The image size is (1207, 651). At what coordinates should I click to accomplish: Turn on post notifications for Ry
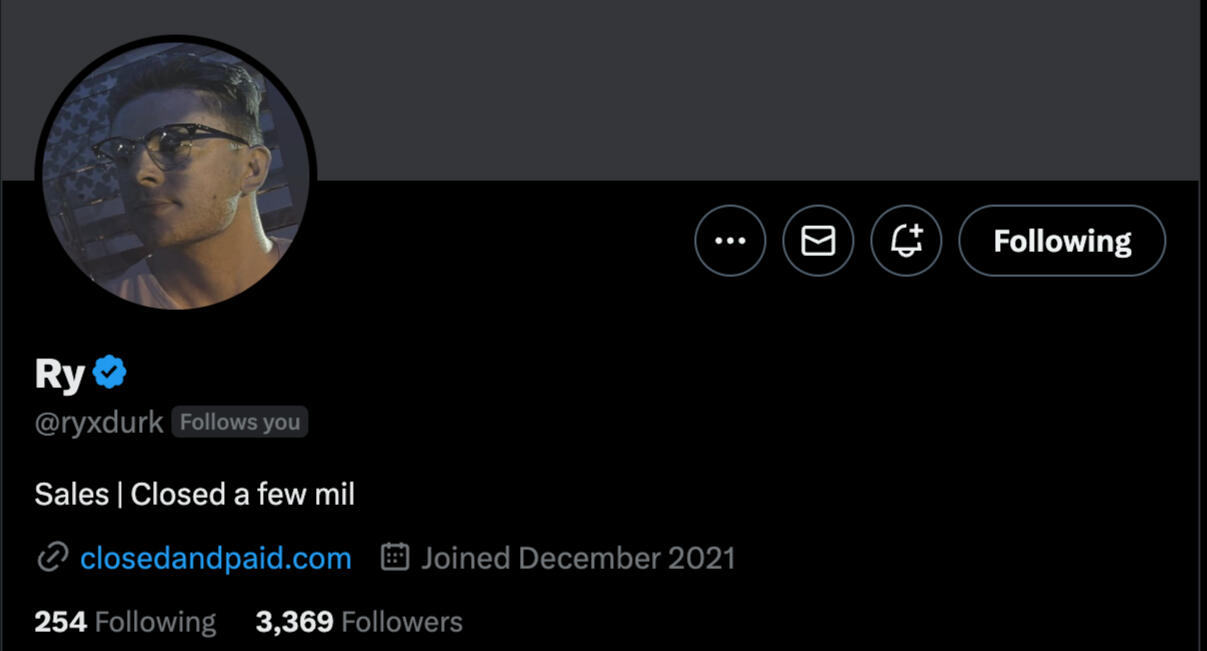pyautogui.click(x=906, y=241)
